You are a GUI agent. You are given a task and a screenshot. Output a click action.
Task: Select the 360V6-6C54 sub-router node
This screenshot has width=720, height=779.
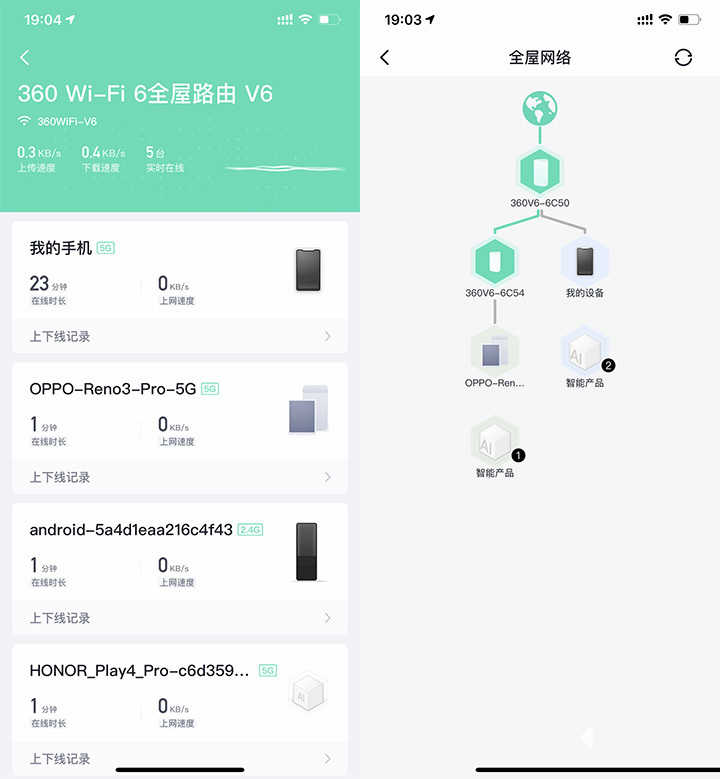[494, 262]
